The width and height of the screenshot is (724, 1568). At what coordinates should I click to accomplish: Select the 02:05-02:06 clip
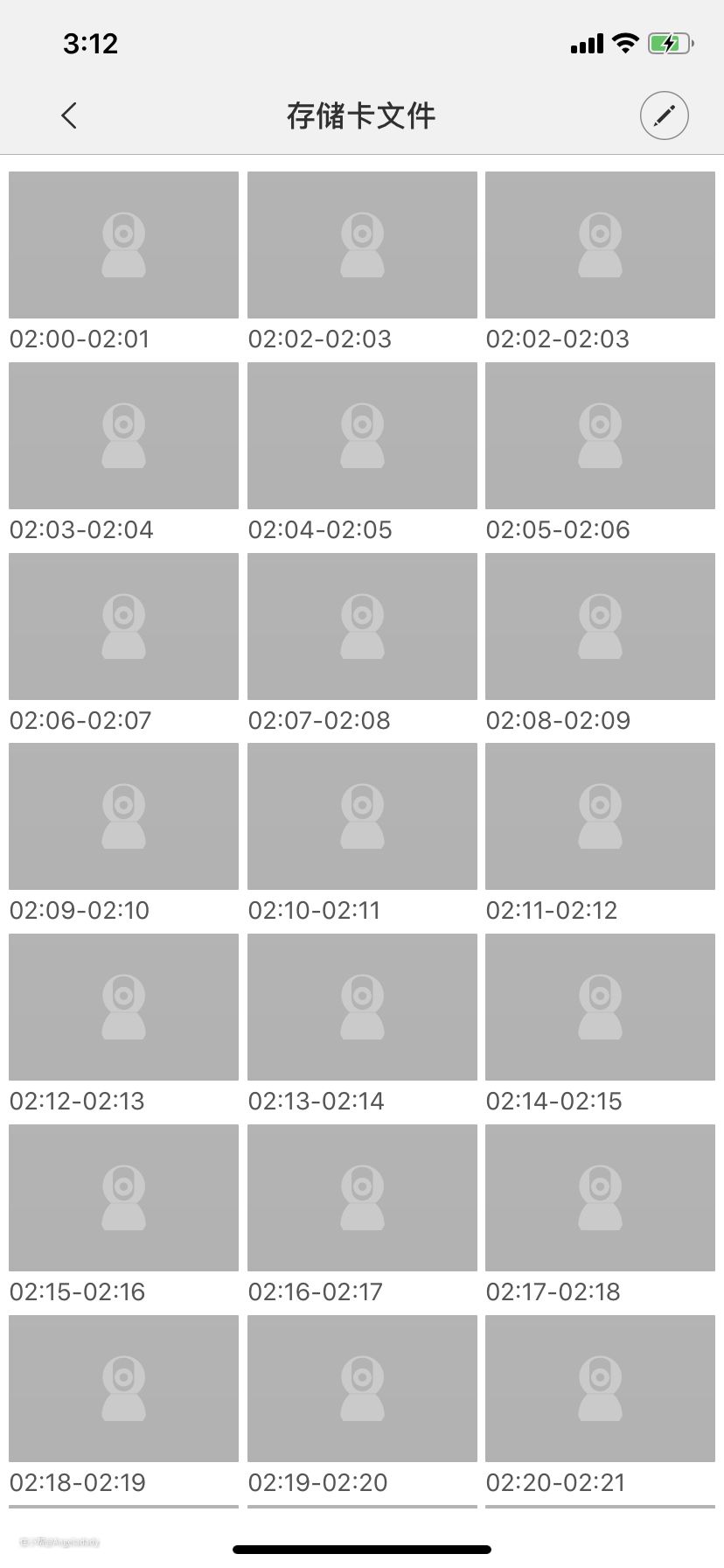coord(600,436)
